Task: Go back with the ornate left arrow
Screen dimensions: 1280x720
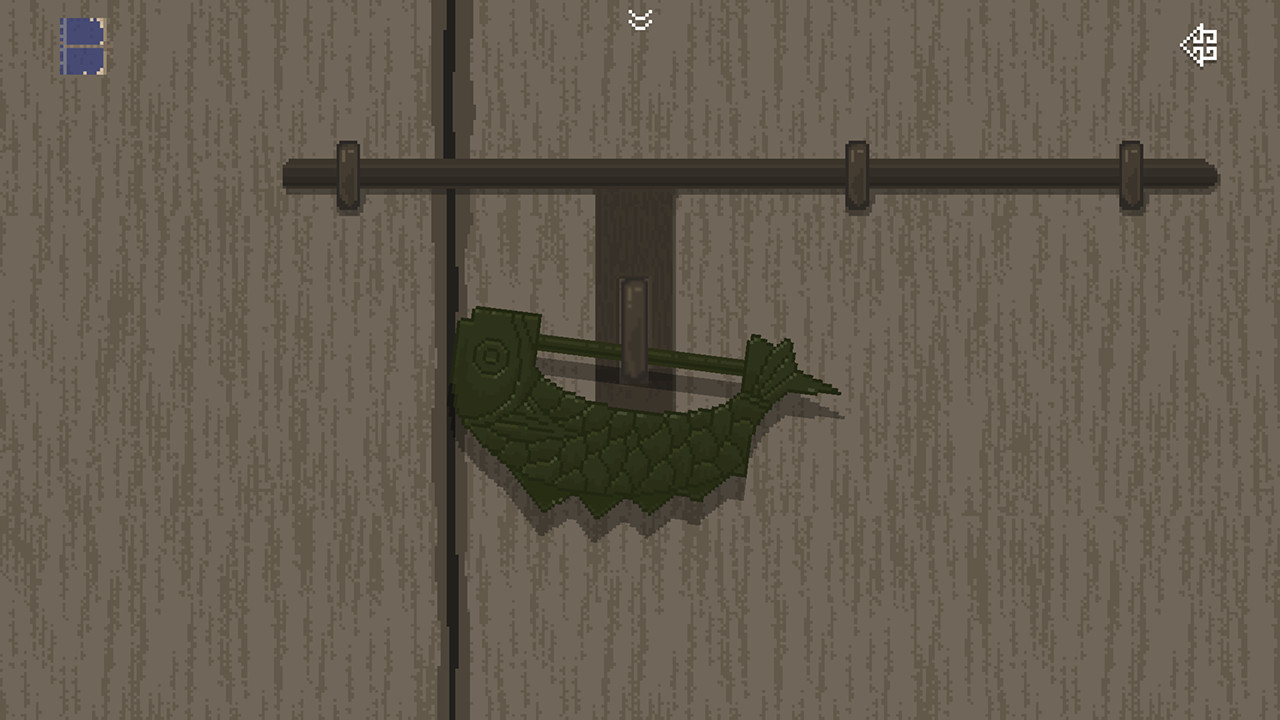Action: point(1199,46)
